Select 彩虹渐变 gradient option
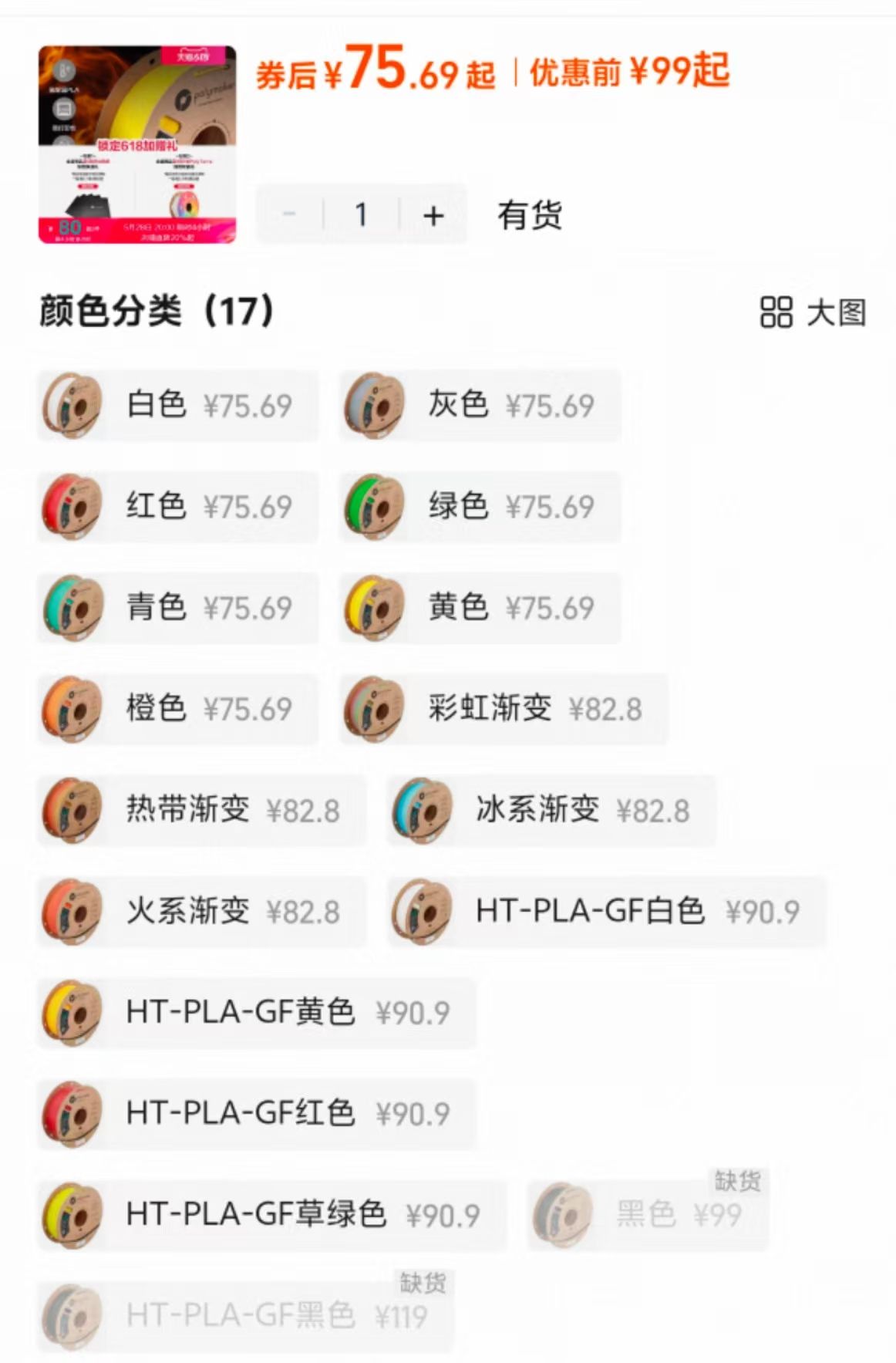896x1363 pixels. coord(503,709)
